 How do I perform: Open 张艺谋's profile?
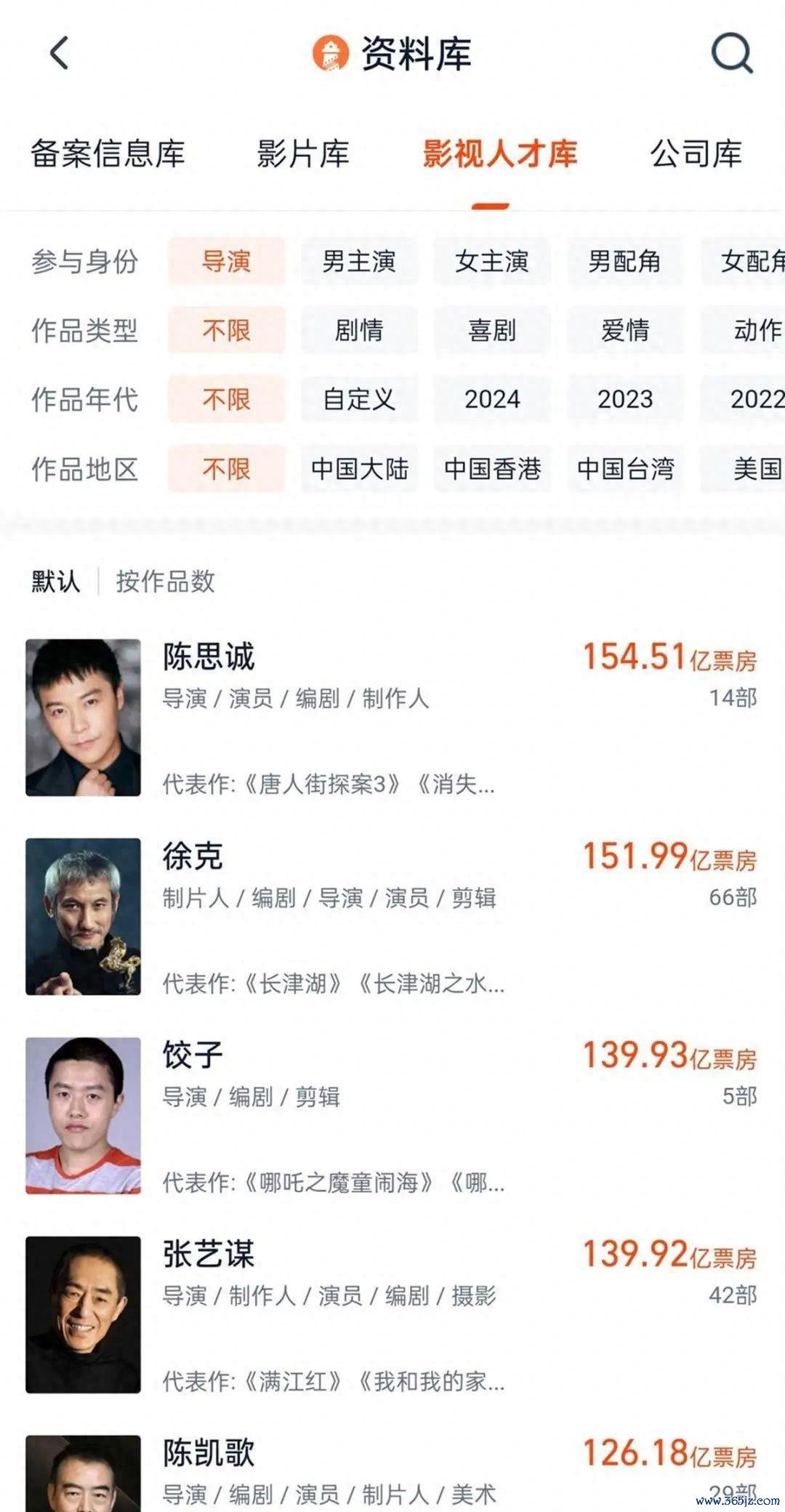(392, 1315)
